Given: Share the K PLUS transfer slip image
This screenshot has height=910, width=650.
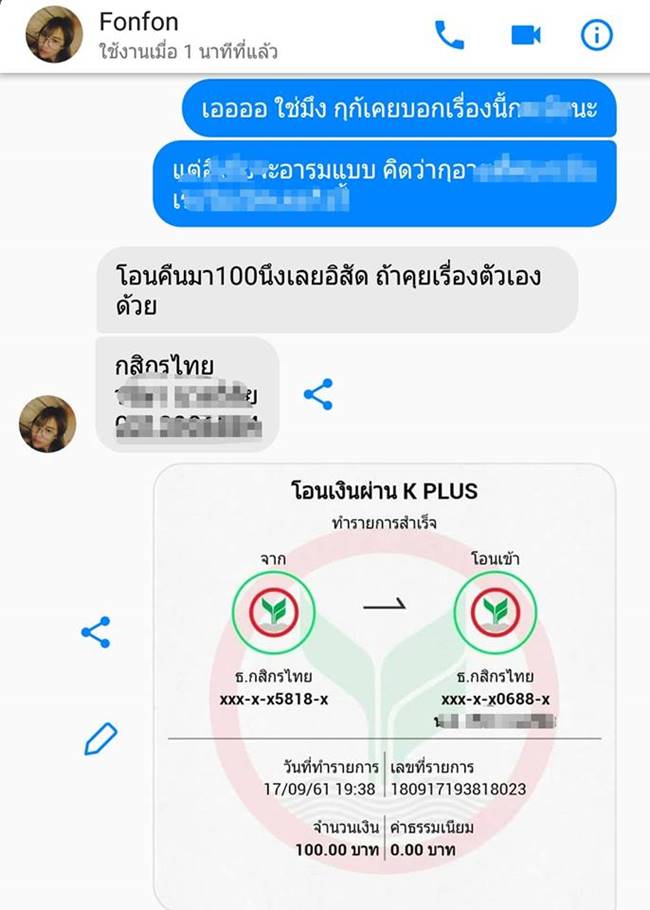Looking at the screenshot, I should tap(96, 632).
